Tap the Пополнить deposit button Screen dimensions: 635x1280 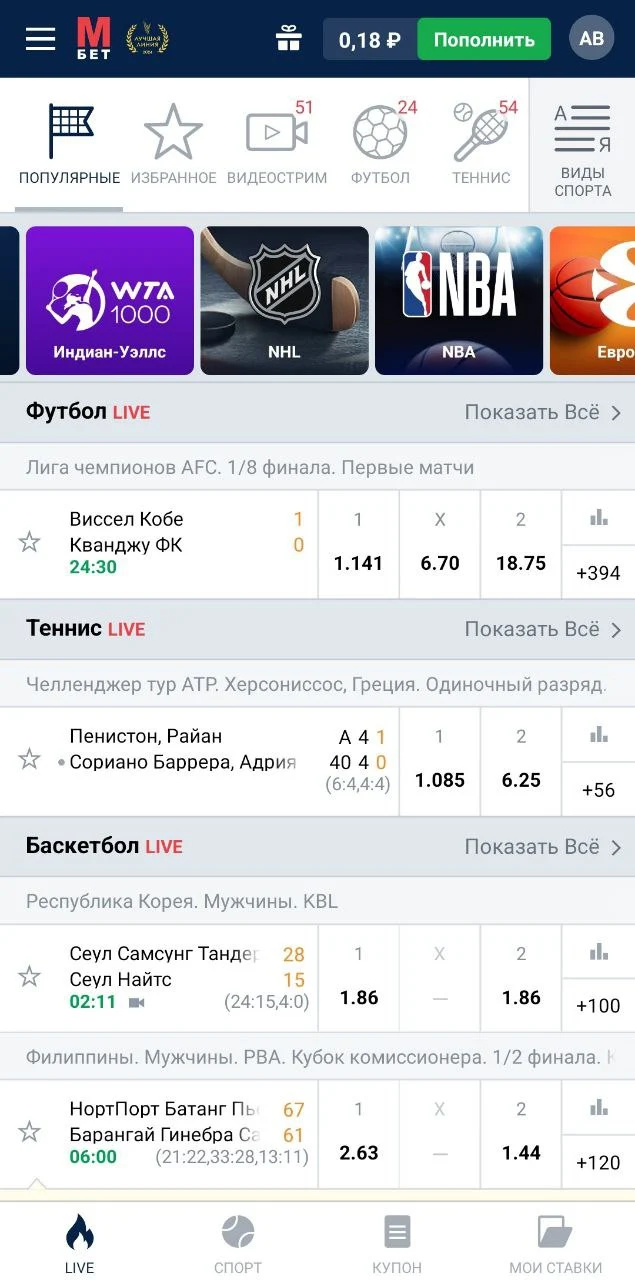click(x=484, y=40)
